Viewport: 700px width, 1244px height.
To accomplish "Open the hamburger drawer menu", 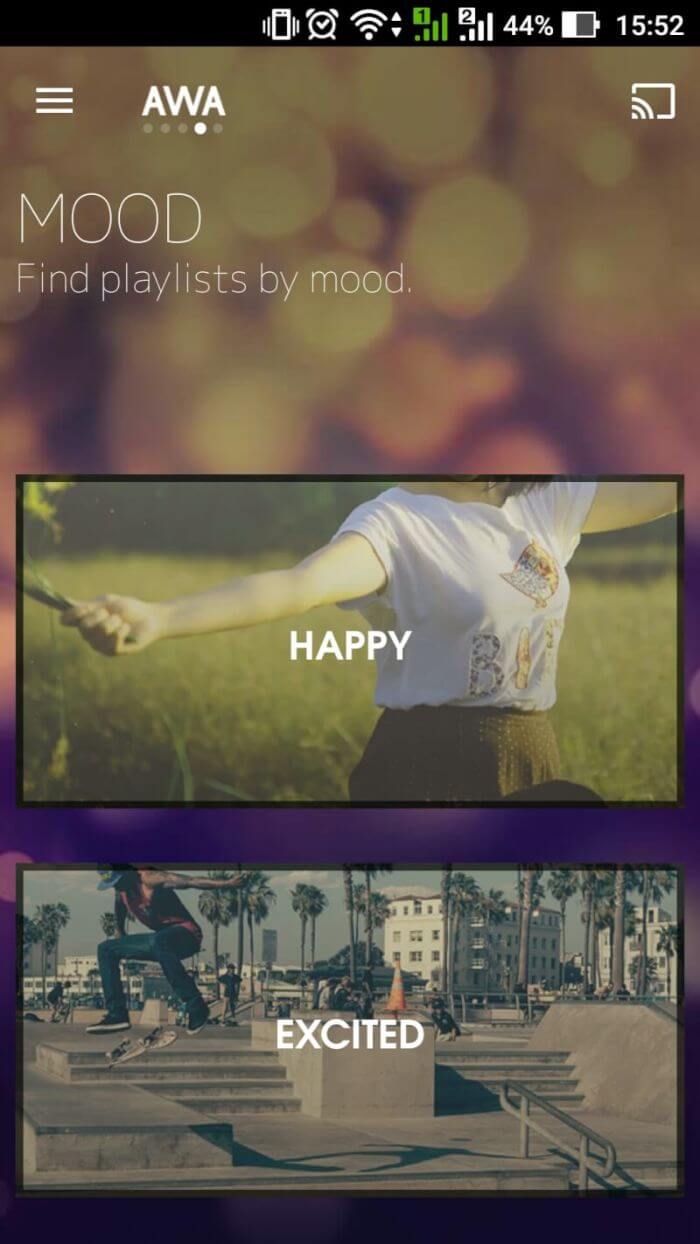I will pos(54,101).
